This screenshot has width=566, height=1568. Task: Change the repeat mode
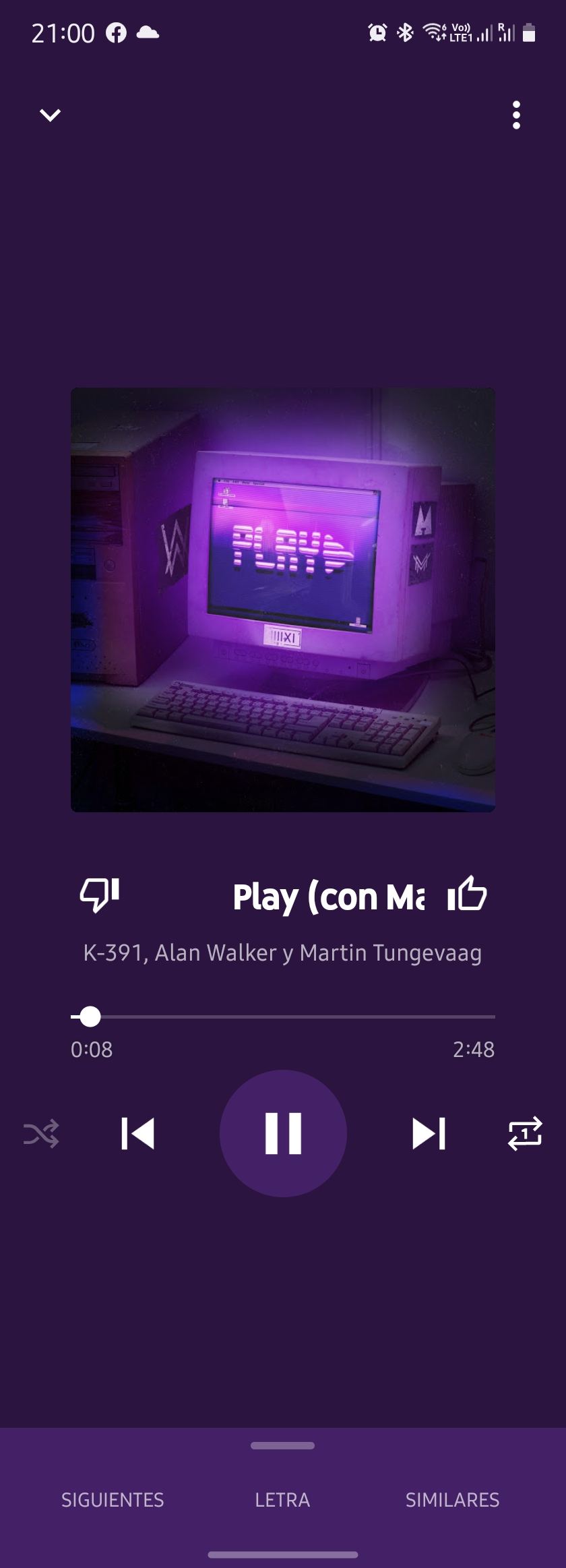click(525, 1134)
